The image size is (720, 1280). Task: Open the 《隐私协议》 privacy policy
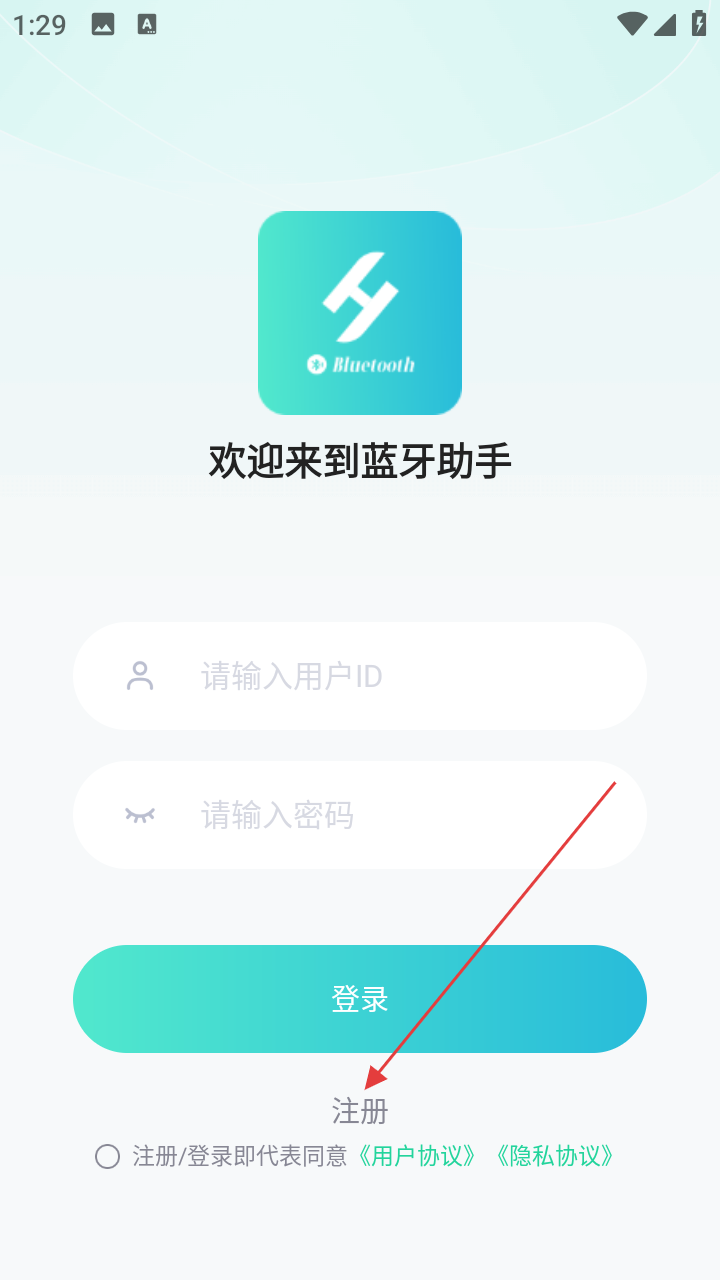pos(555,1157)
